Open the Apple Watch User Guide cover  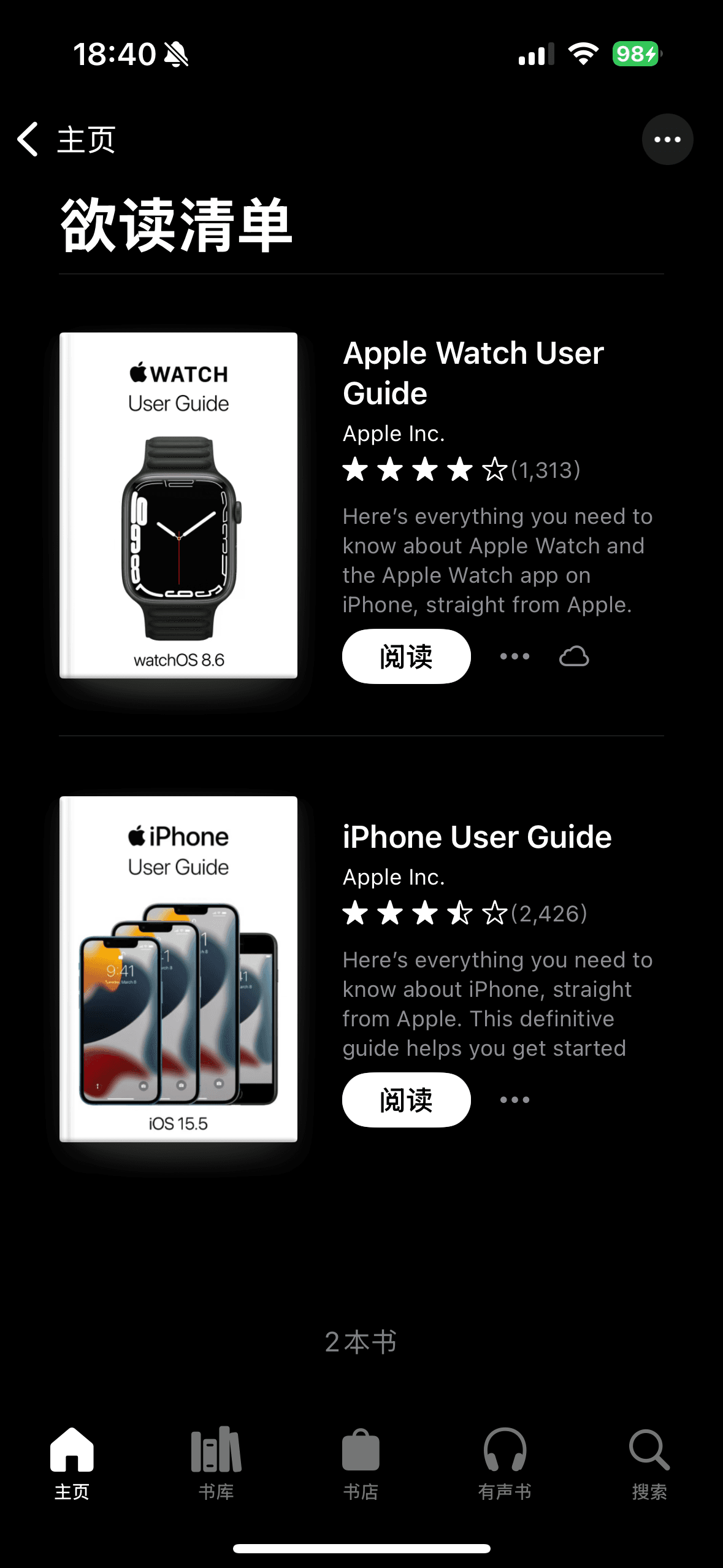pyautogui.click(x=178, y=505)
